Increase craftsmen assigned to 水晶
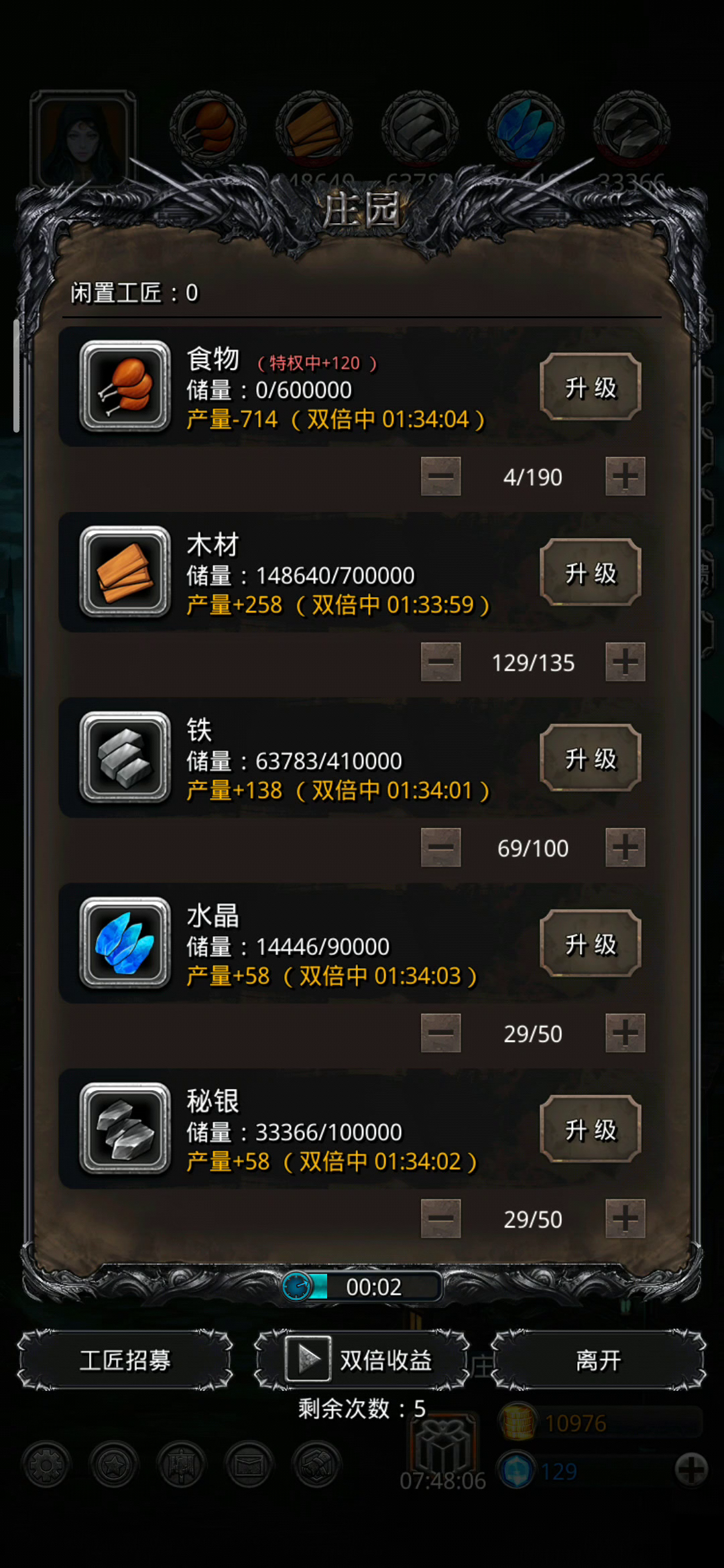Screen dimensions: 724x1568 [625, 1033]
